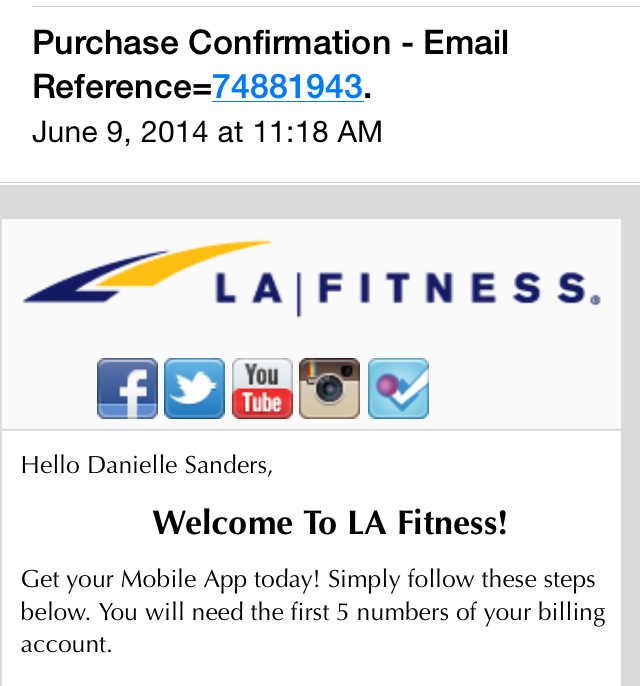This screenshot has height=686, width=640.
Task: Open the email reference number 74881943 link
Action: click(x=287, y=87)
